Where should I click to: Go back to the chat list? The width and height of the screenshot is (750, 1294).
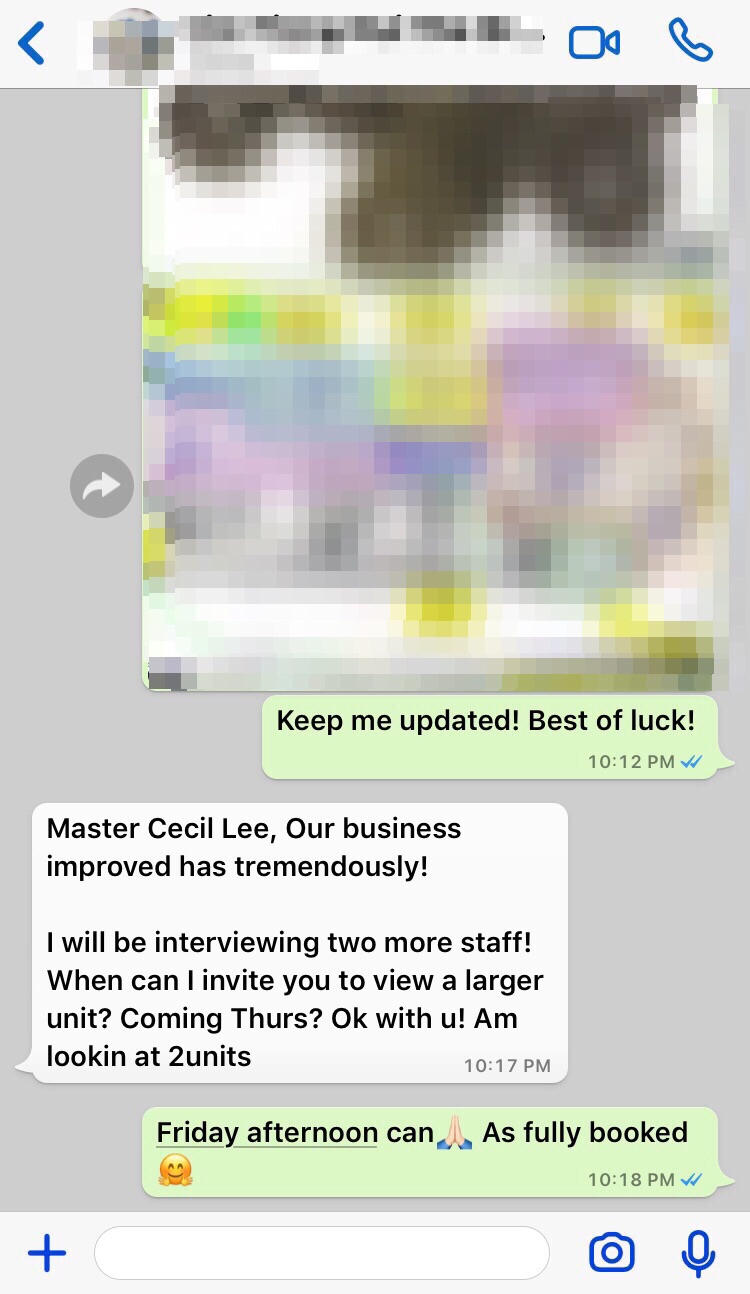pyautogui.click(x=32, y=44)
